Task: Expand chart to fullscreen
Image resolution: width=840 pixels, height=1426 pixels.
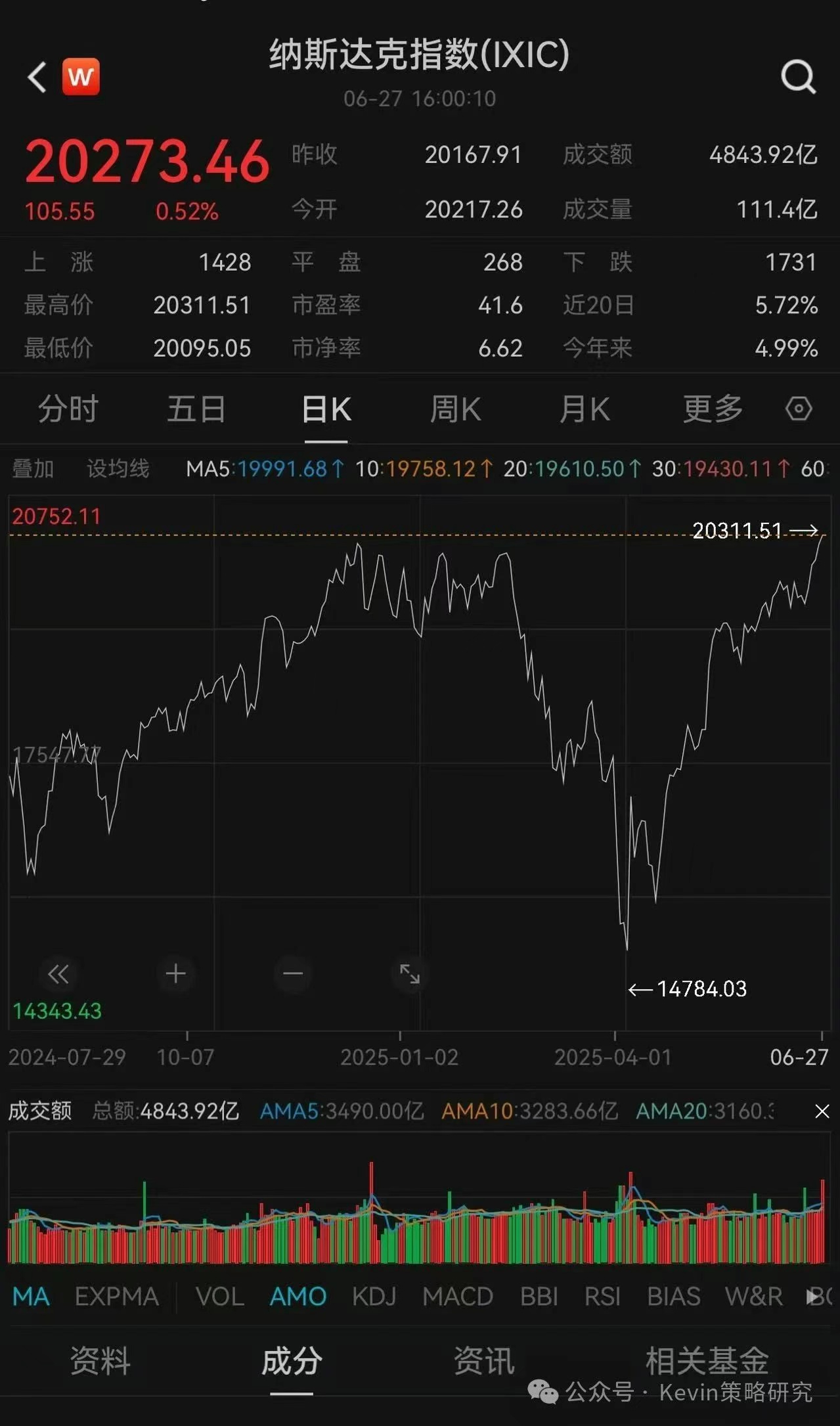Action: [410, 973]
